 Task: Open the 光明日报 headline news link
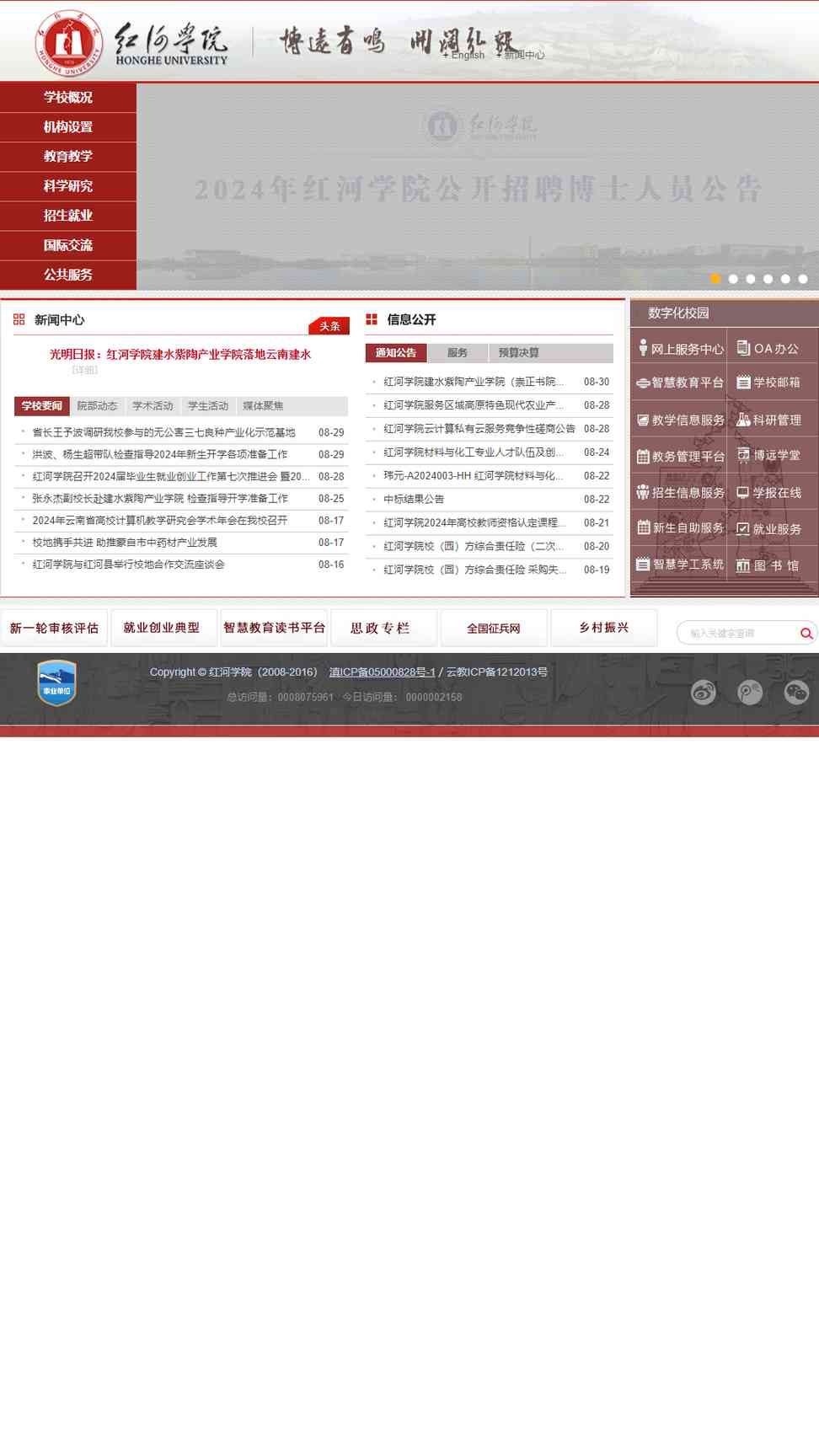pos(180,355)
